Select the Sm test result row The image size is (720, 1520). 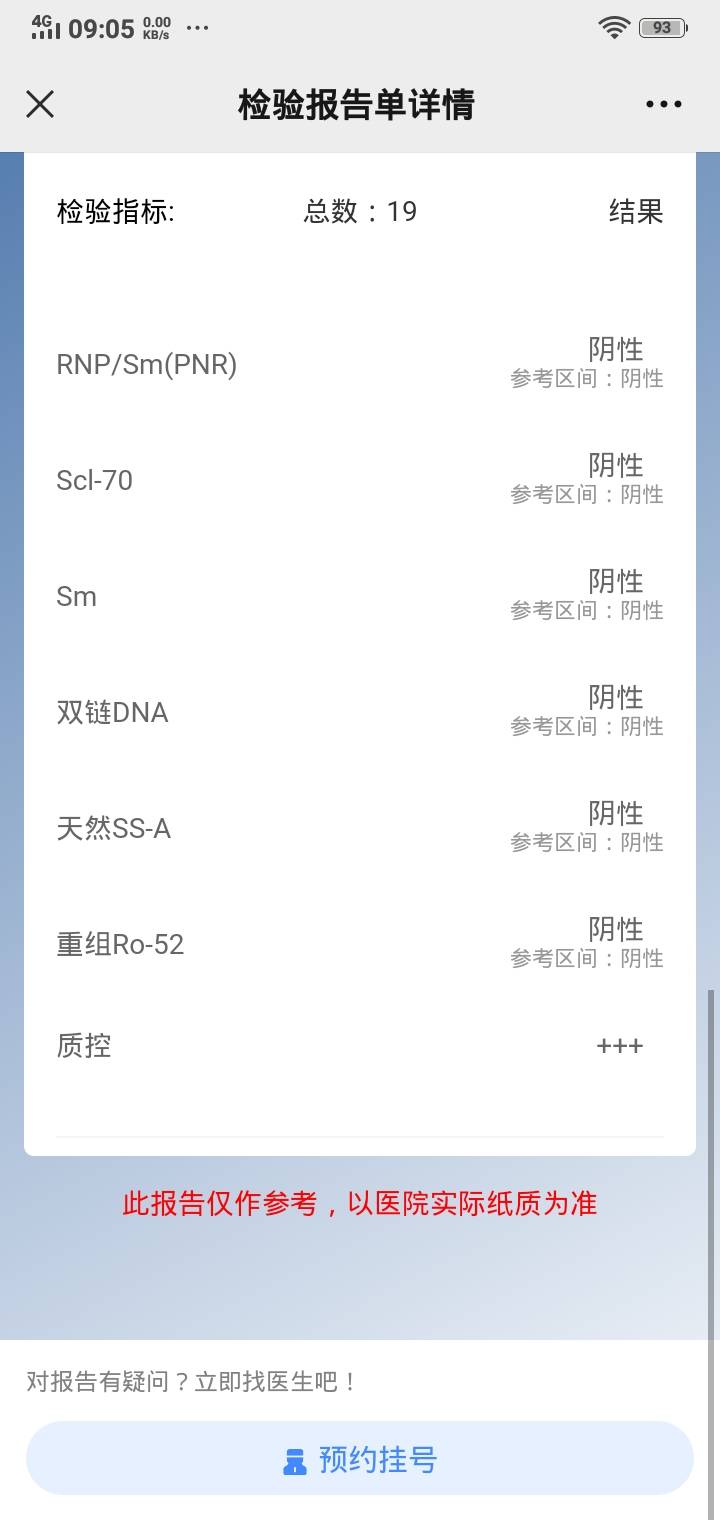point(360,596)
